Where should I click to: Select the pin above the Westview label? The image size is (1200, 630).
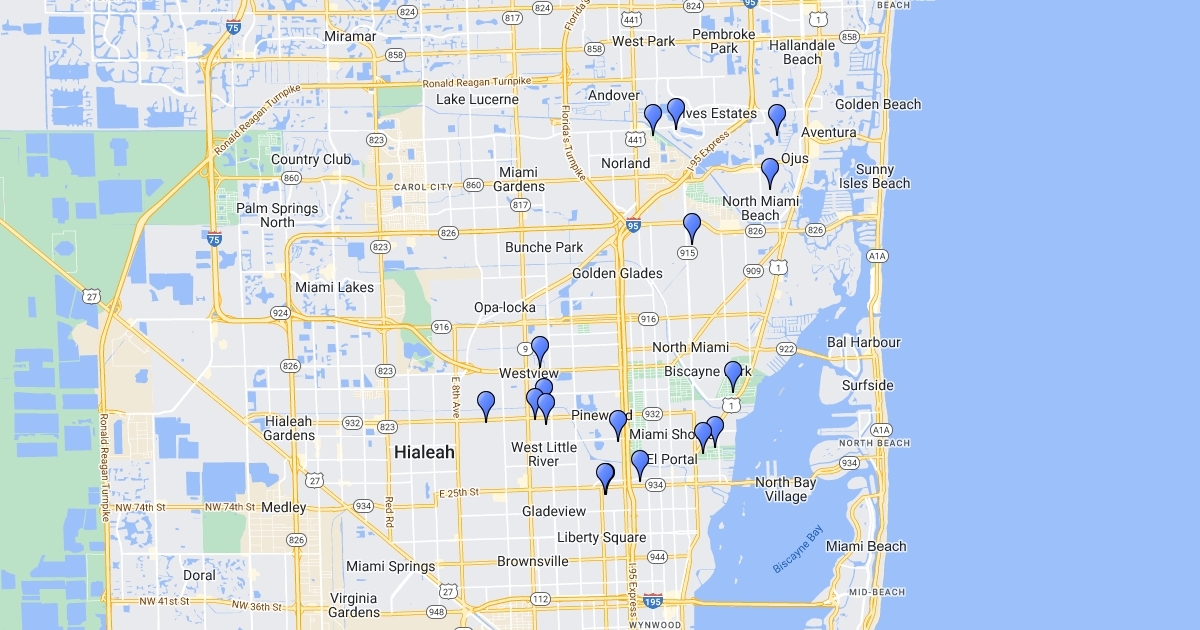(x=540, y=350)
